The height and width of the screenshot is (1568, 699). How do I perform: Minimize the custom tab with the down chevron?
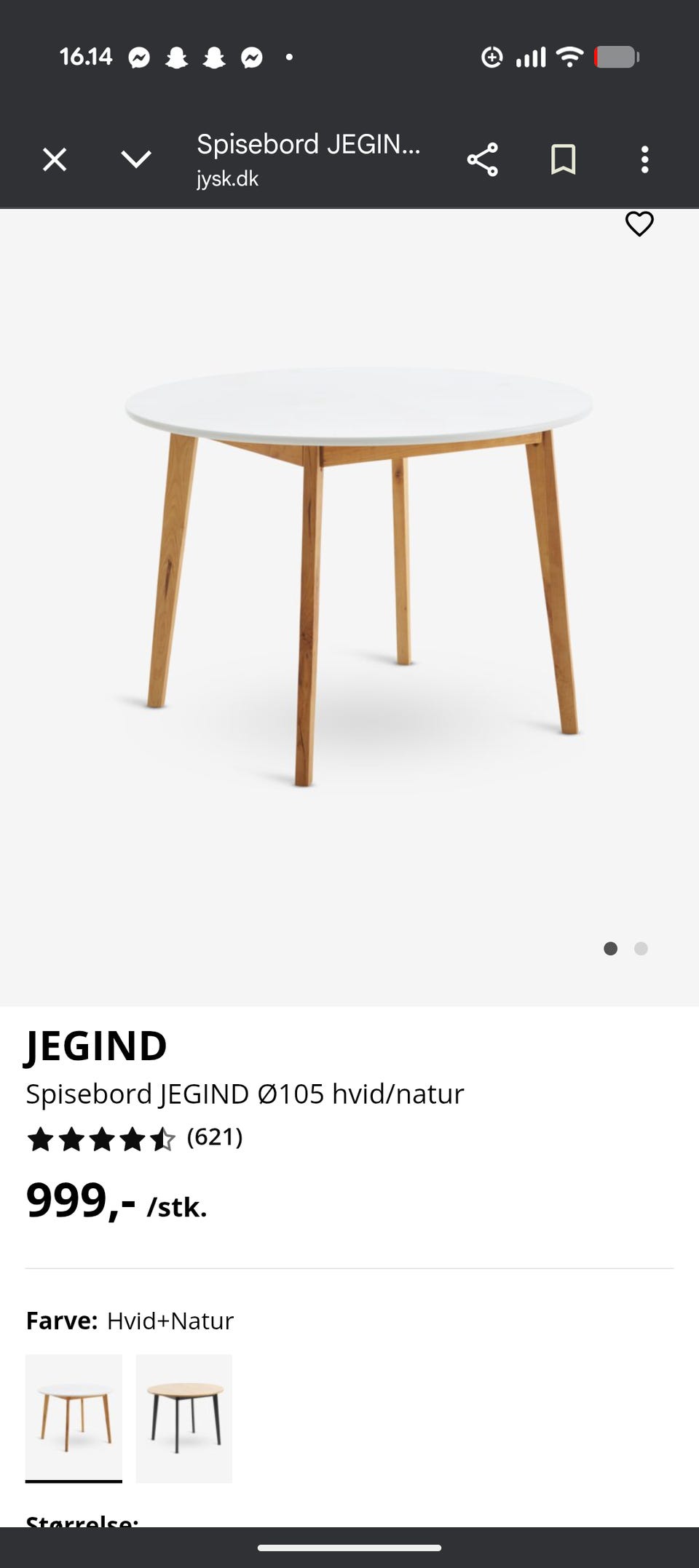pos(136,159)
